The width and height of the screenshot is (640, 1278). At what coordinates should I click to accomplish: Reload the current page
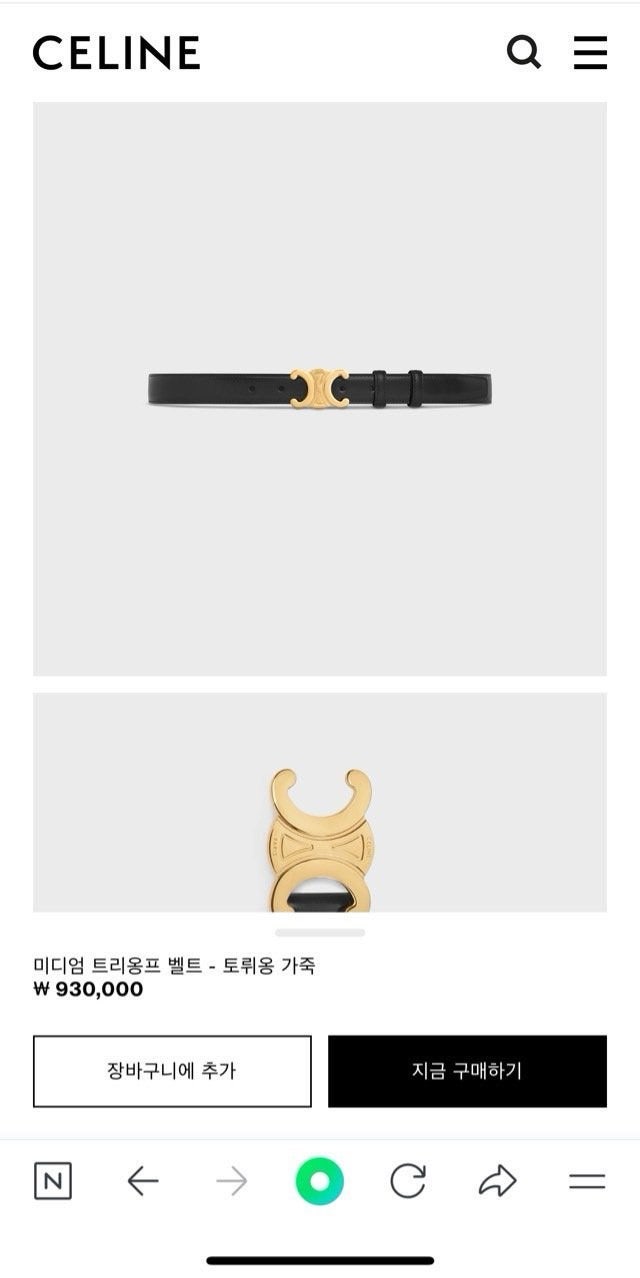point(408,1182)
